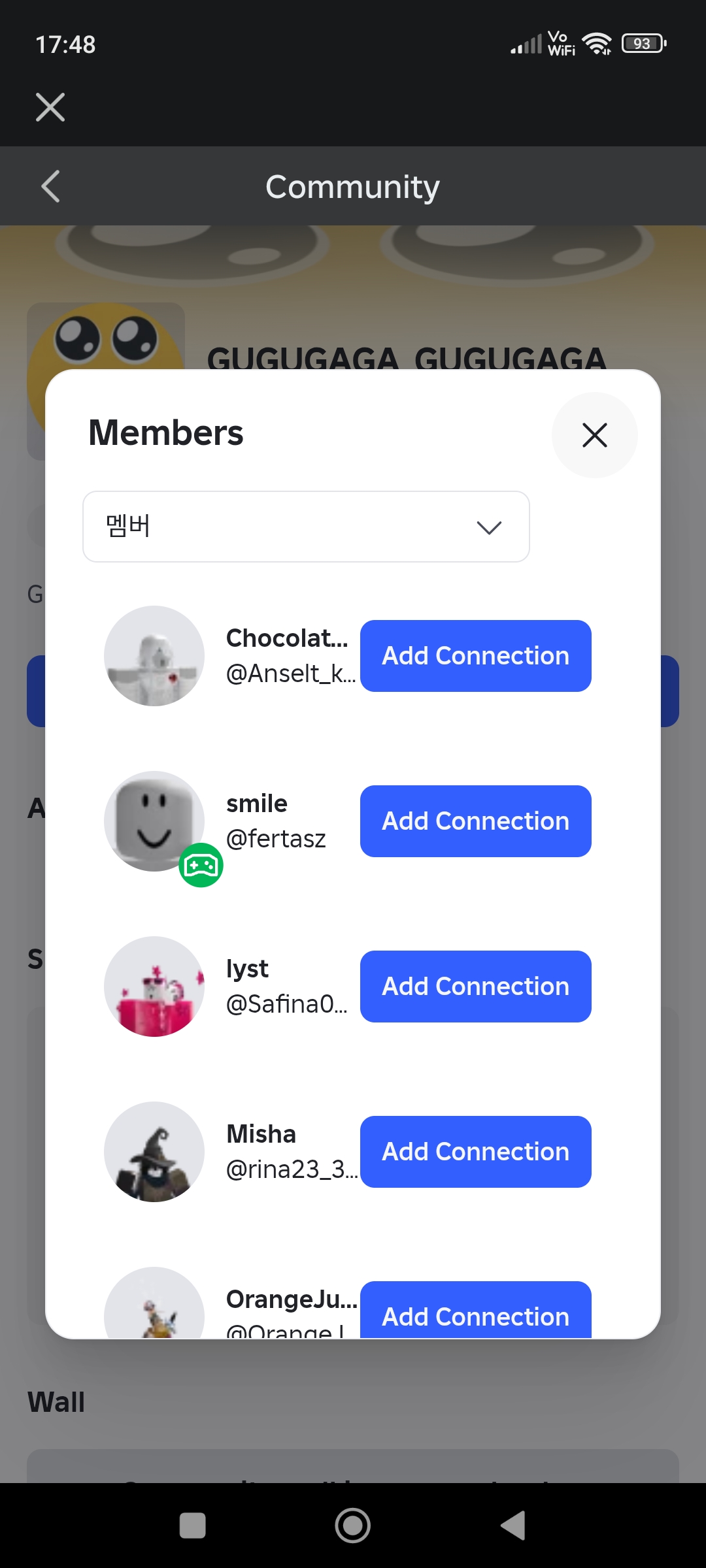
Task: Open recent apps from navigation bar
Action: 193,1526
